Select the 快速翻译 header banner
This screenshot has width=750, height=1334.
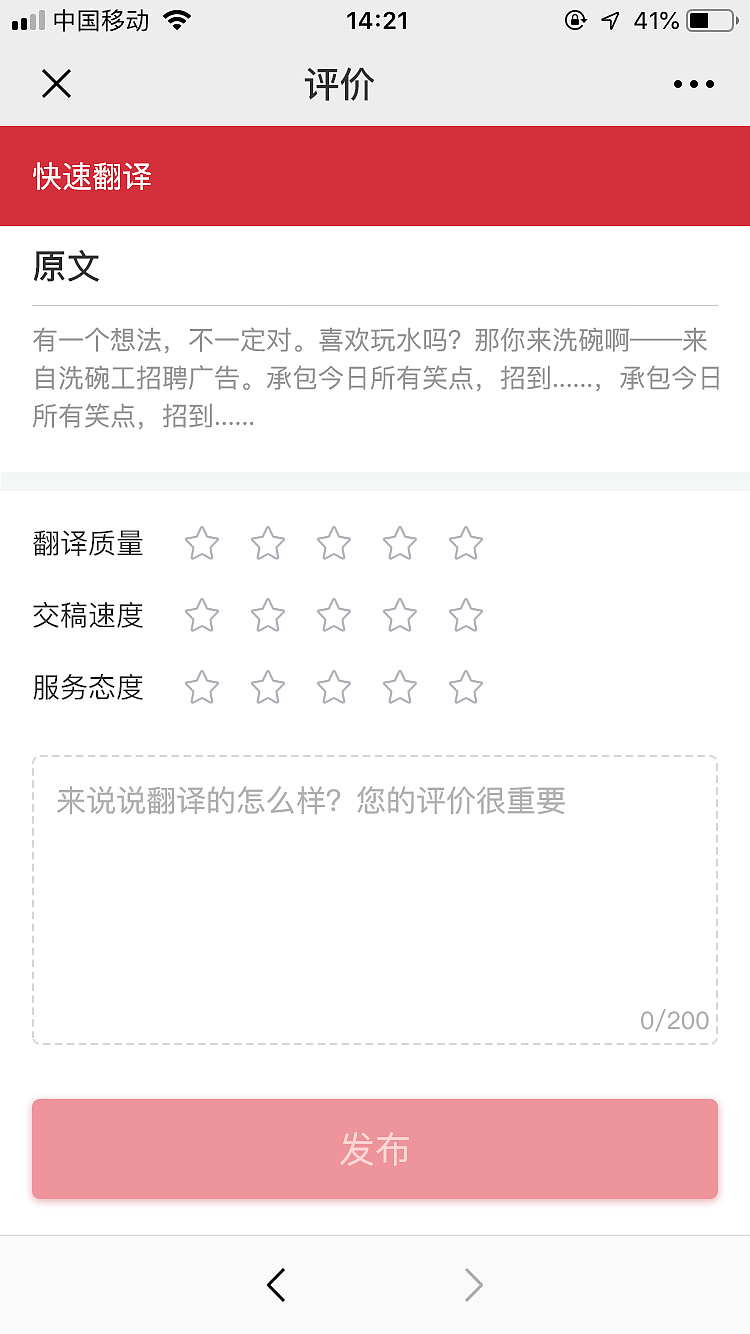(90, 176)
